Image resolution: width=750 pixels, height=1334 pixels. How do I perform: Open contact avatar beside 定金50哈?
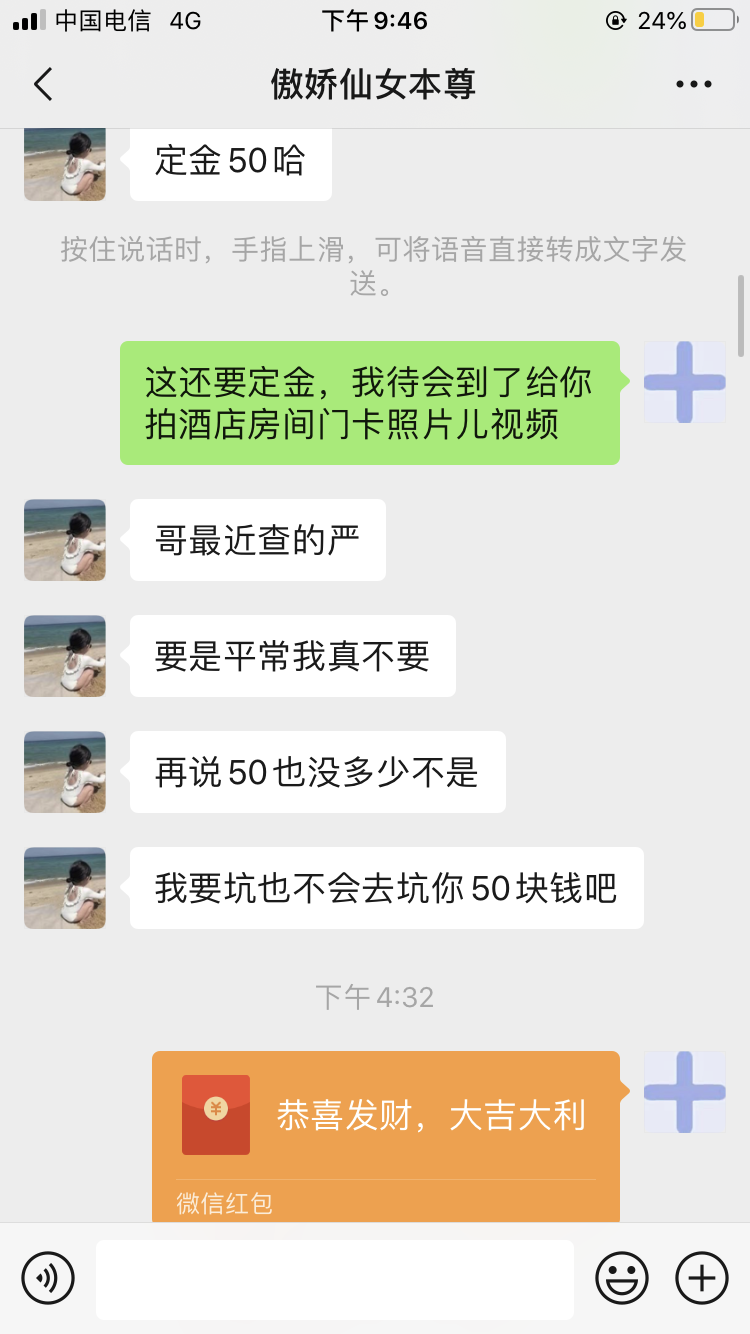point(65,166)
